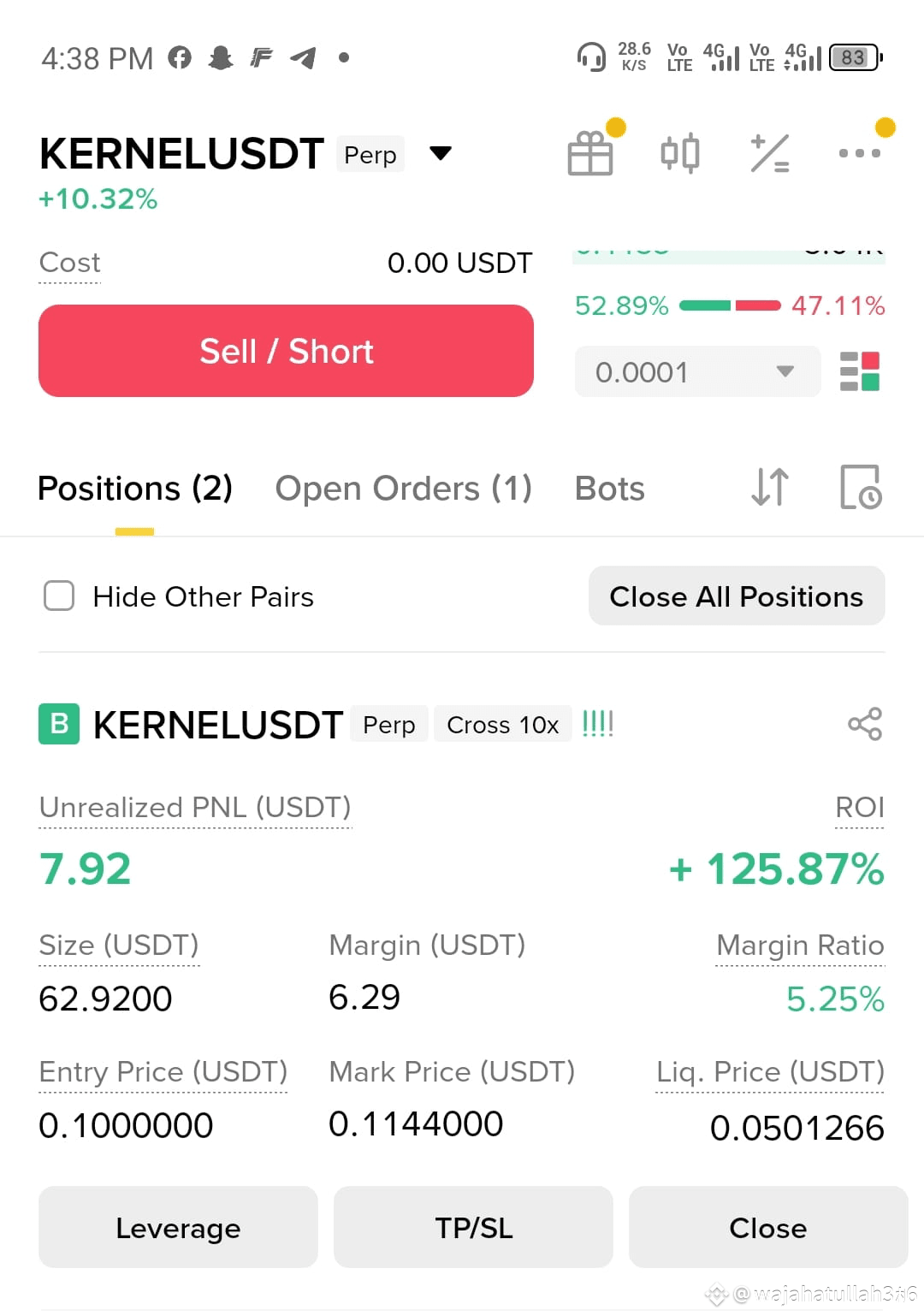The width and height of the screenshot is (924, 1316).
Task: Open the candlestick chart icon
Action: pyautogui.click(x=680, y=154)
